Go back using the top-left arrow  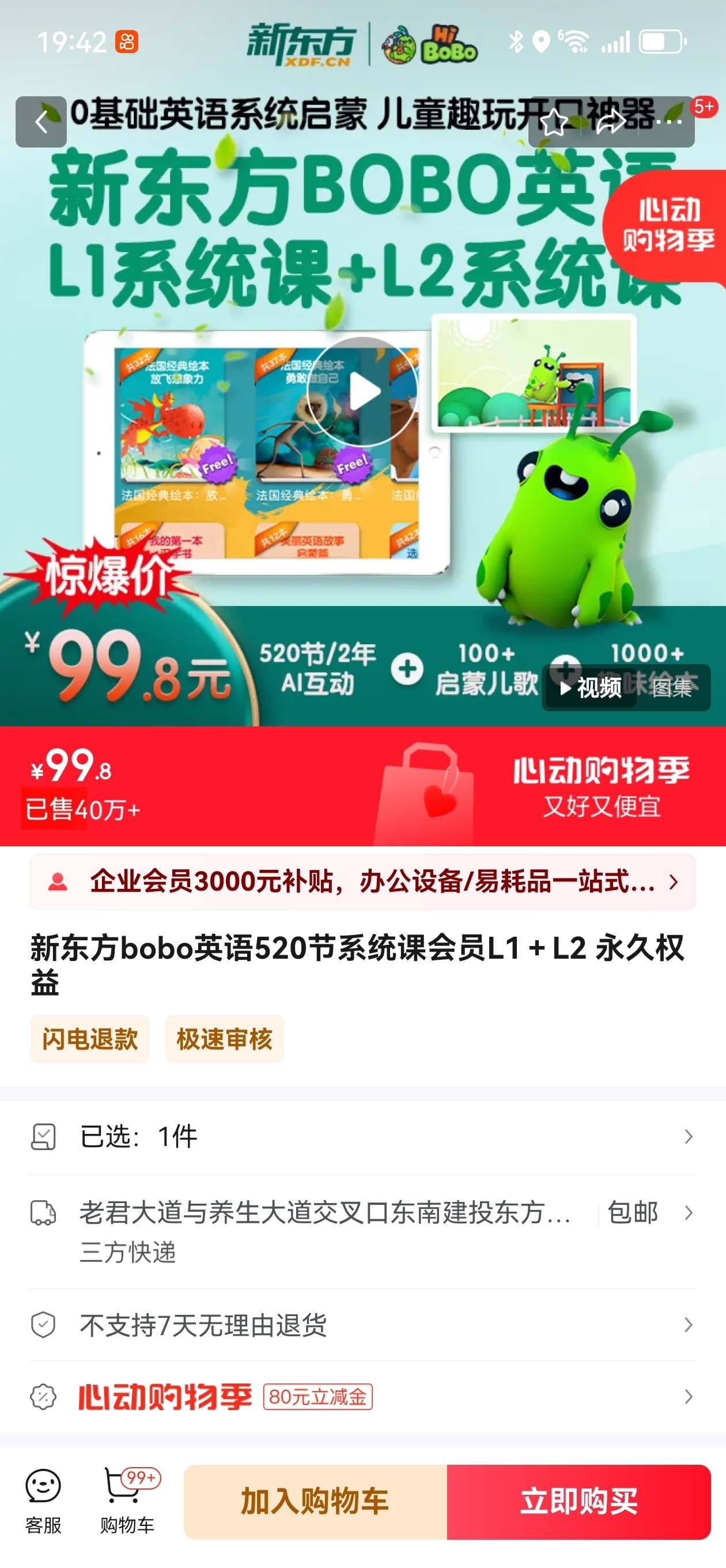(x=41, y=122)
